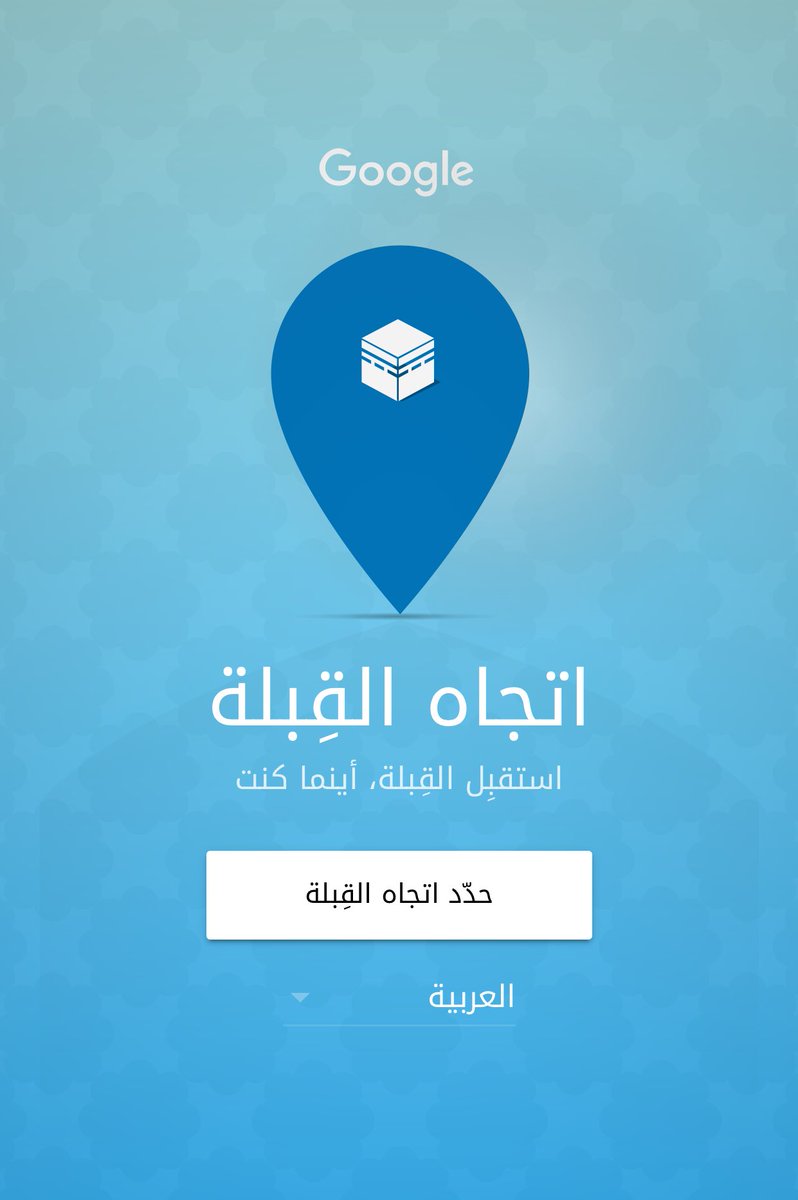798x1200 pixels.
Task: Open the العربية language dropdown
Action: point(399,998)
